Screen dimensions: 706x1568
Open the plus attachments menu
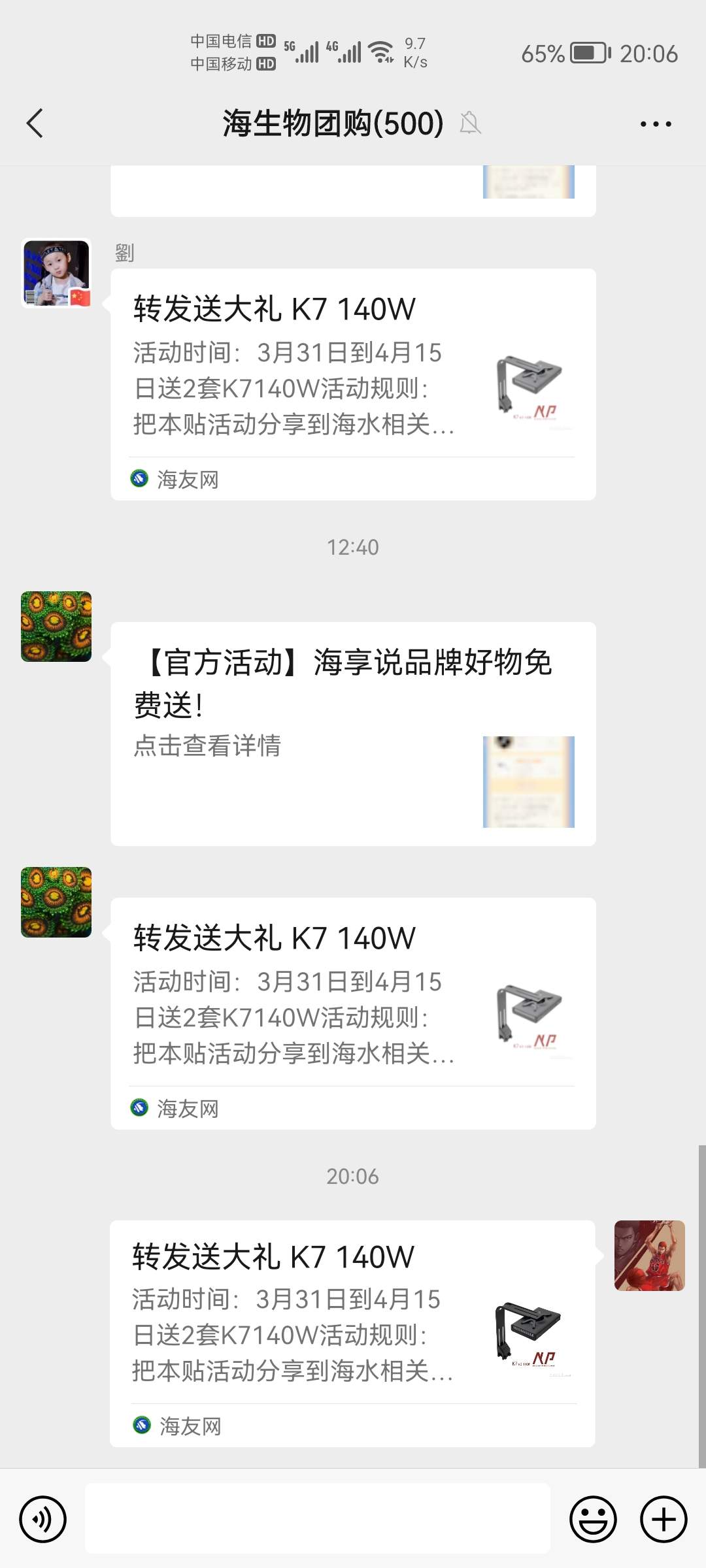(663, 1519)
